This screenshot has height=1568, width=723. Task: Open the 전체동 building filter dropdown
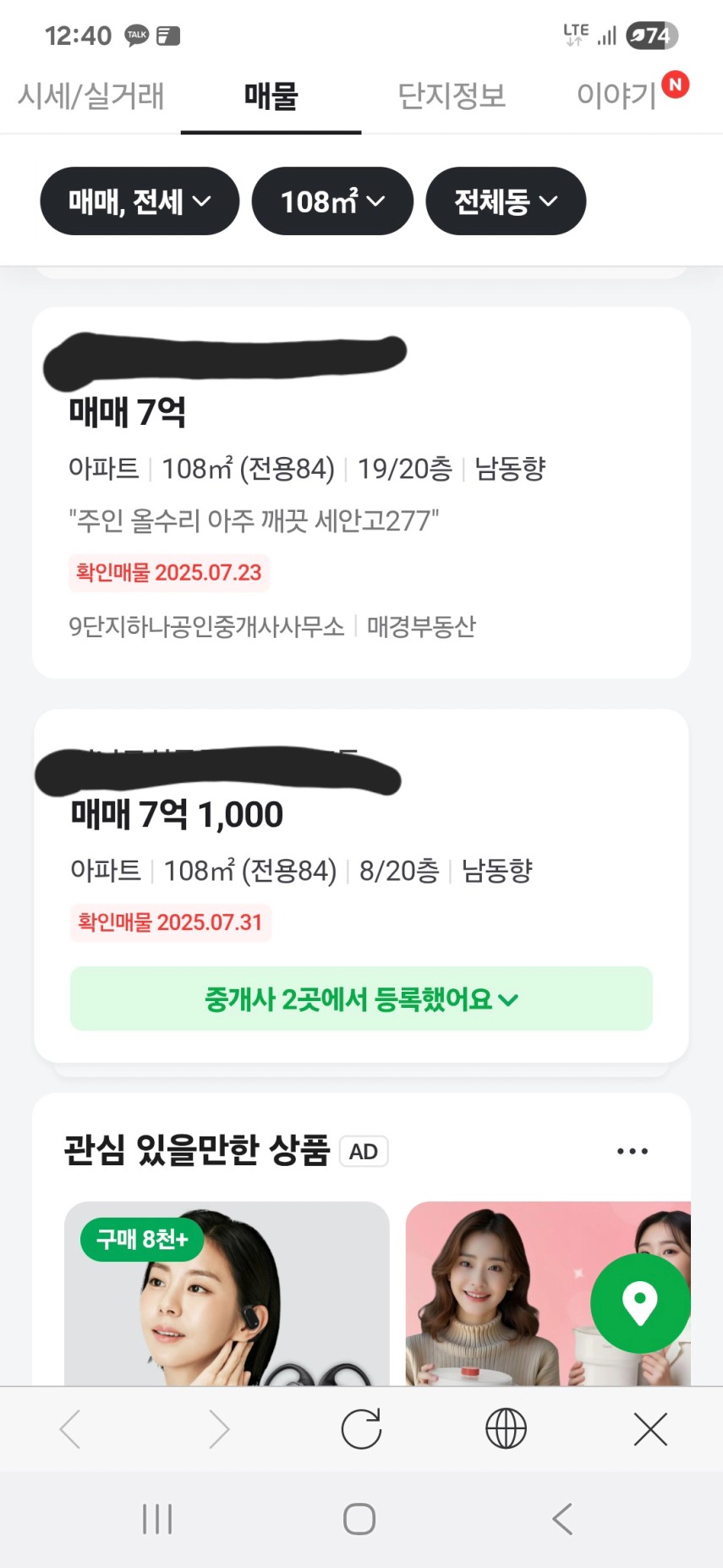[506, 201]
